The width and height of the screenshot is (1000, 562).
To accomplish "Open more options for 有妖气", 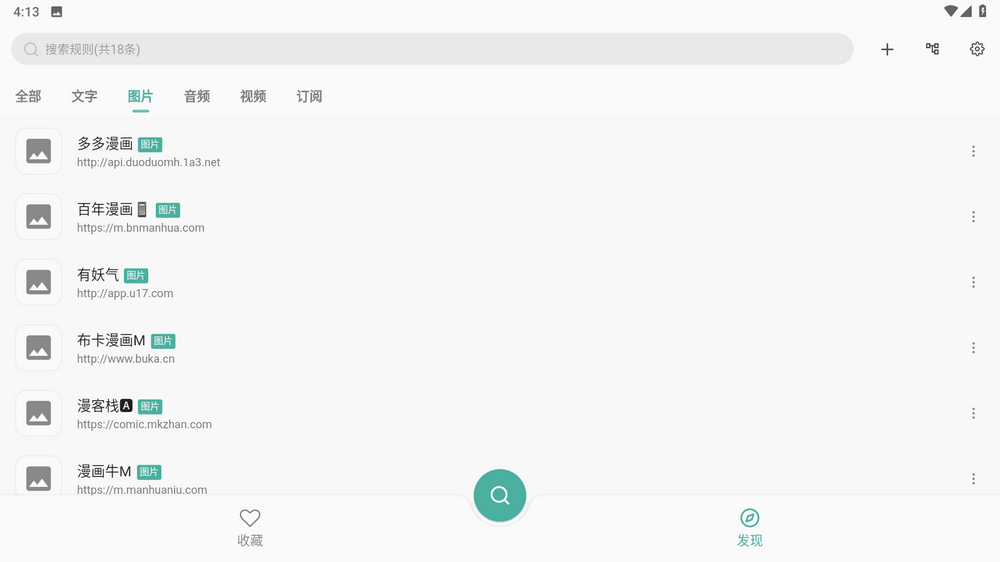I will pyautogui.click(x=973, y=283).
